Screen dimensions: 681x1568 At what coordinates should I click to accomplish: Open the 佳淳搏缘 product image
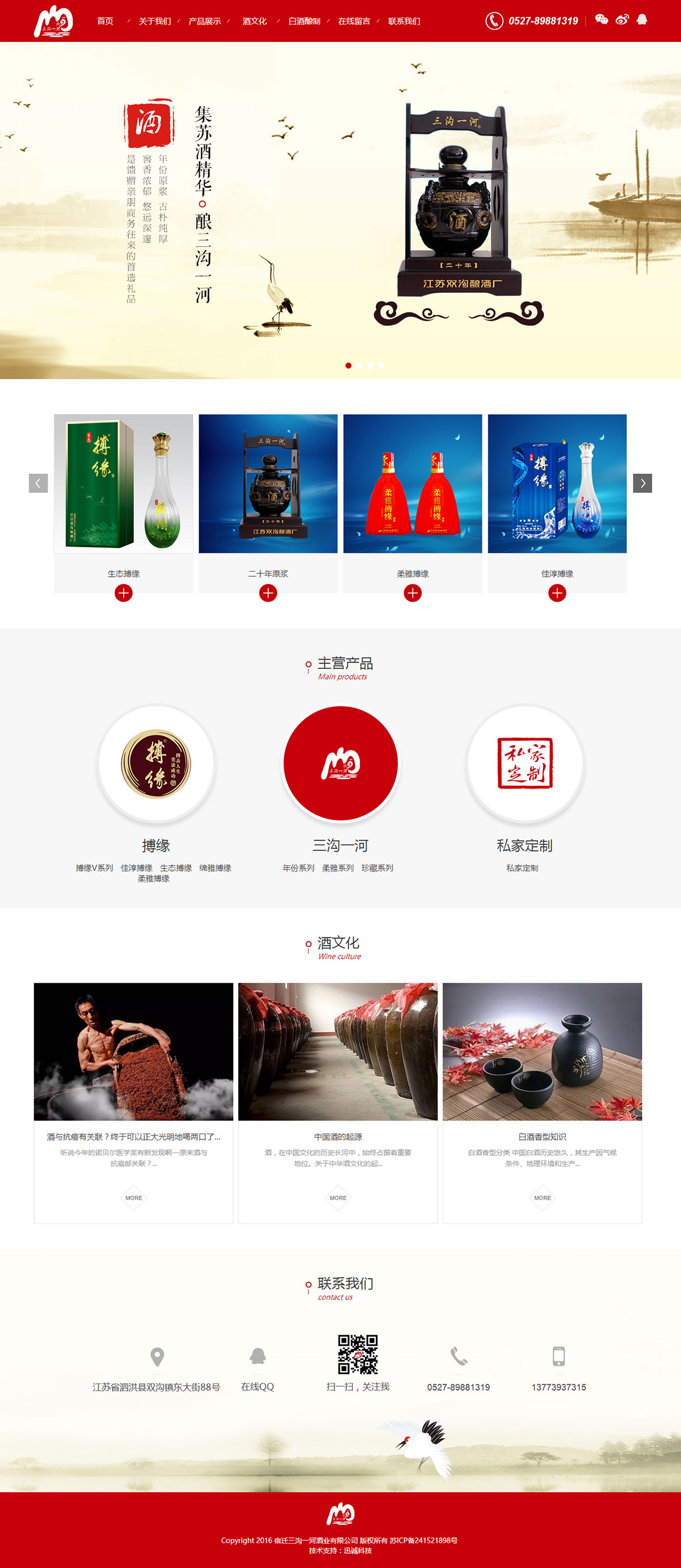(557, 484)
